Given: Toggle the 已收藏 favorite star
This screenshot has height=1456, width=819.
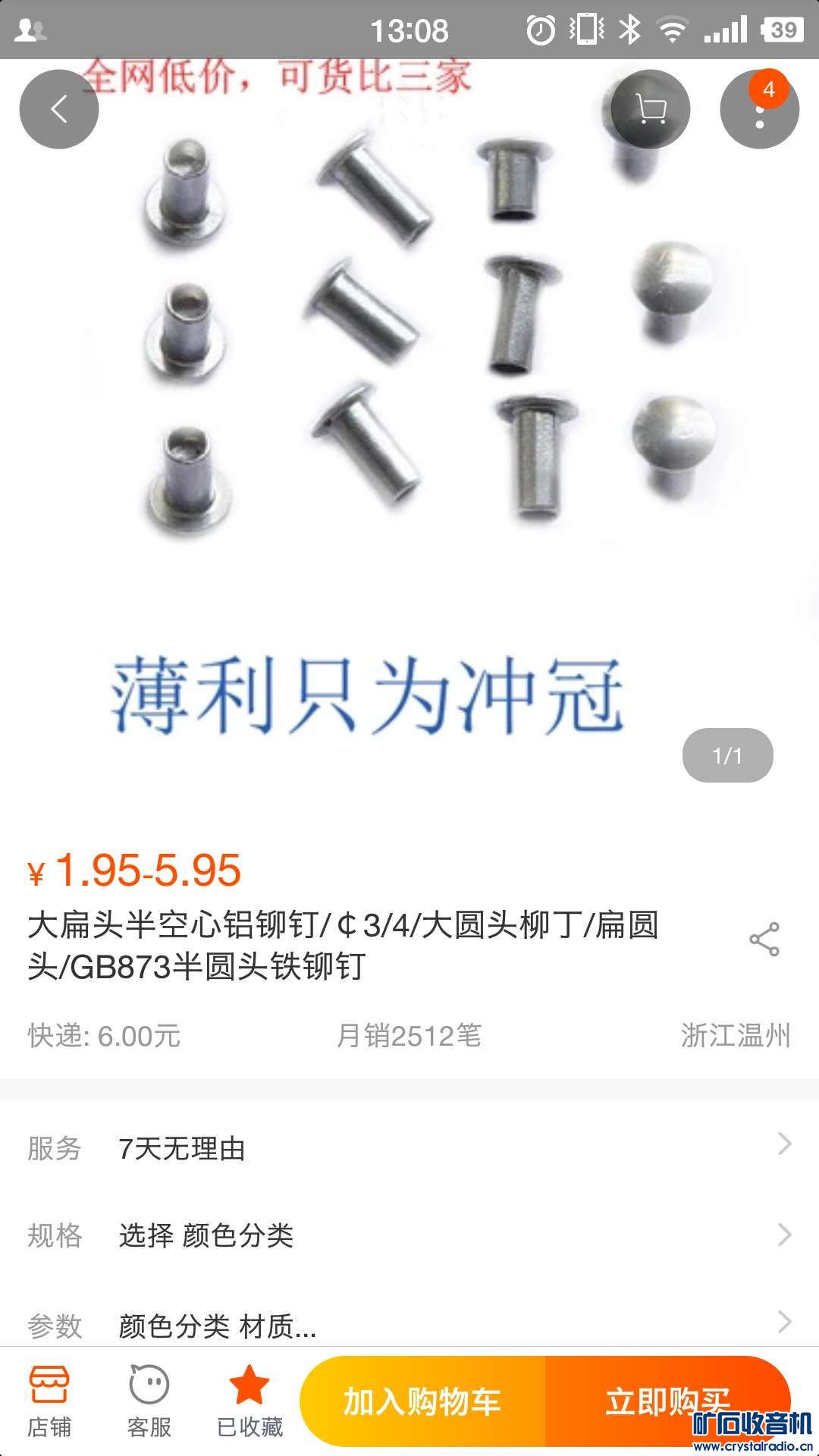Looking at the screenshot, I should (249, 1402).
